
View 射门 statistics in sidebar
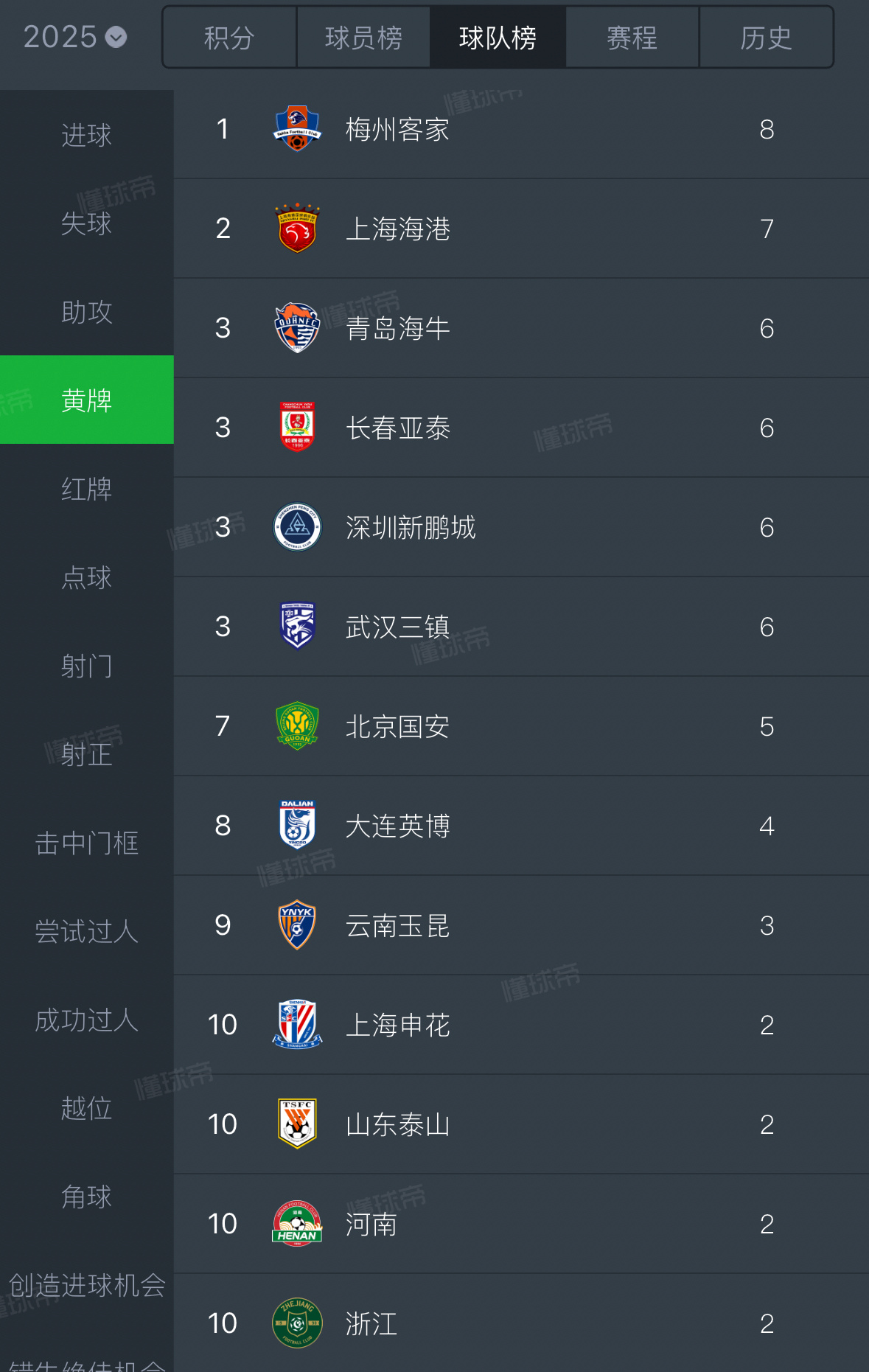pos(86,667)
